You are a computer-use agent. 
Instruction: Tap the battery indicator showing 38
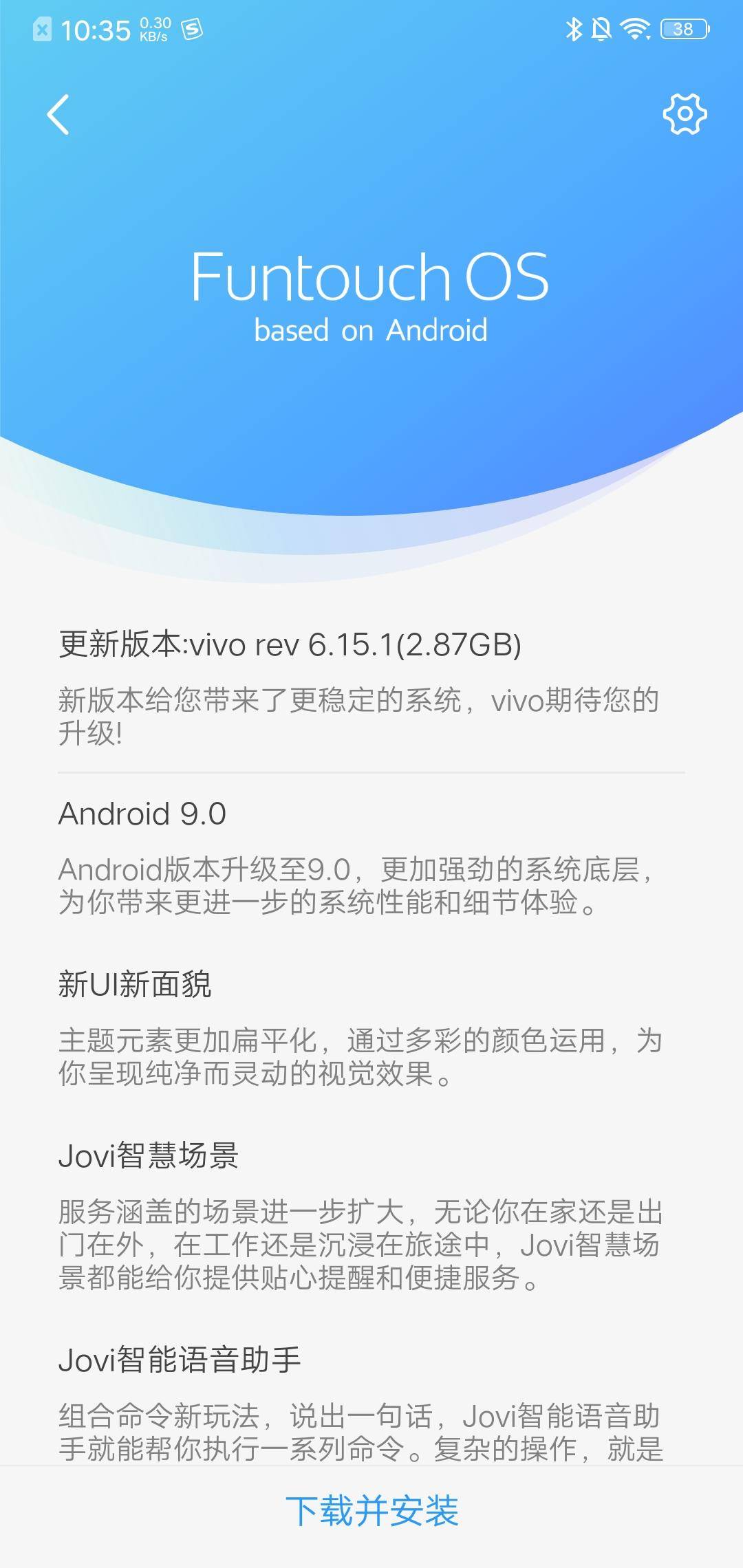pos(683,30)
